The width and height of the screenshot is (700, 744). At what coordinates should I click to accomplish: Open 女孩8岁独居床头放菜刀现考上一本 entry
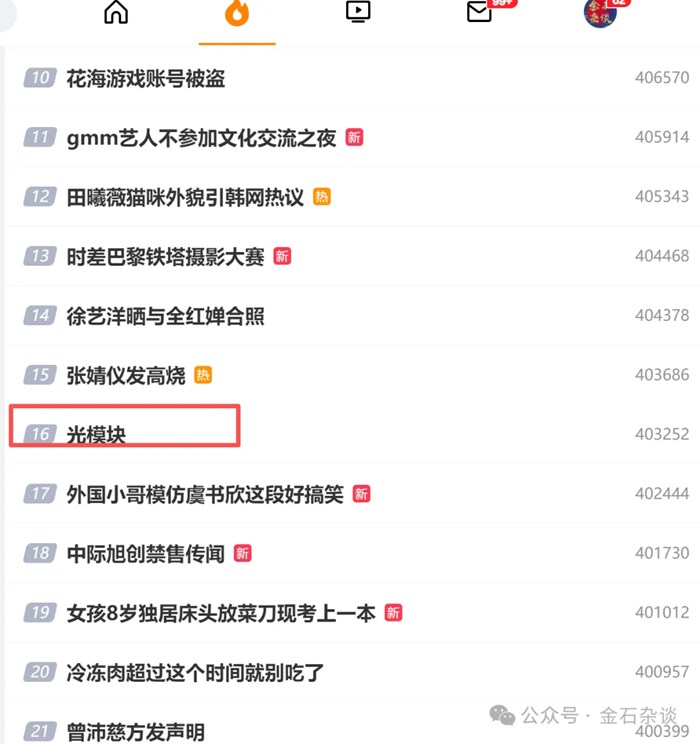tap(221, 613)
